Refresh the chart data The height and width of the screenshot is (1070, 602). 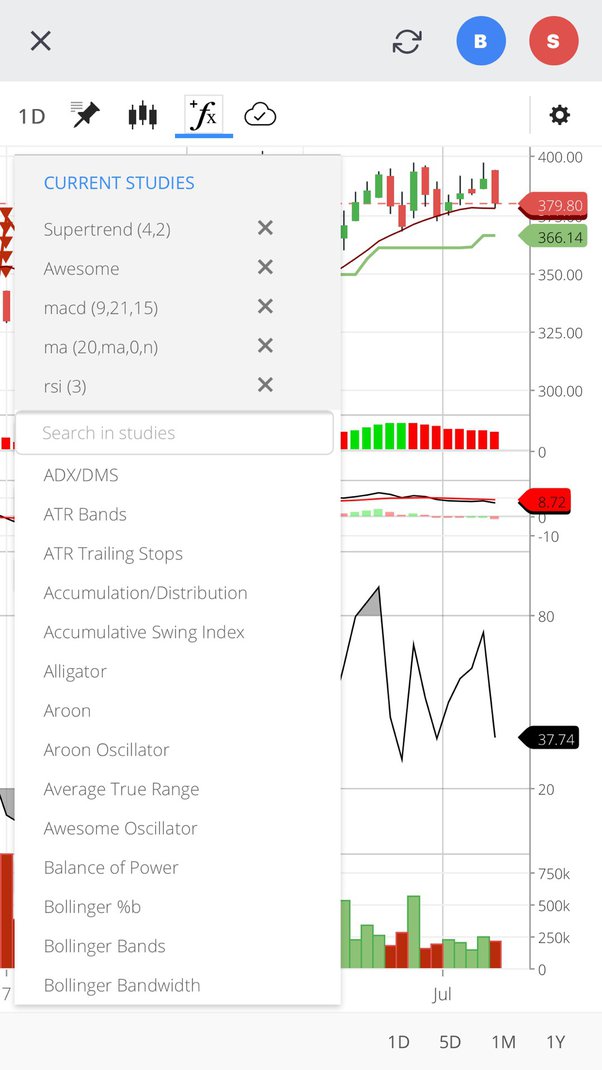[x=407, y=42]
